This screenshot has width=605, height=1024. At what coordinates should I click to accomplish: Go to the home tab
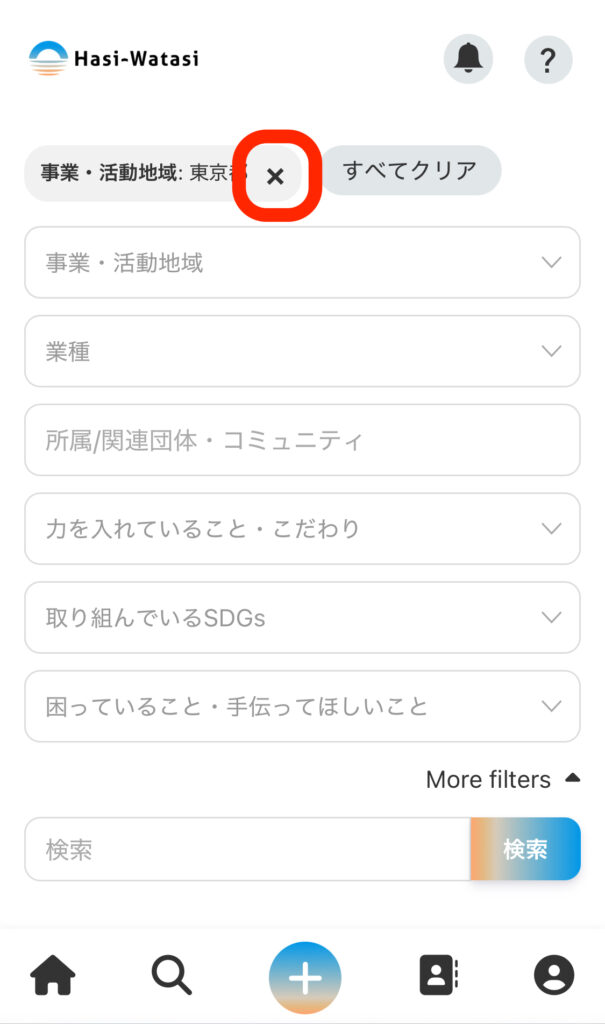point(53,975)
